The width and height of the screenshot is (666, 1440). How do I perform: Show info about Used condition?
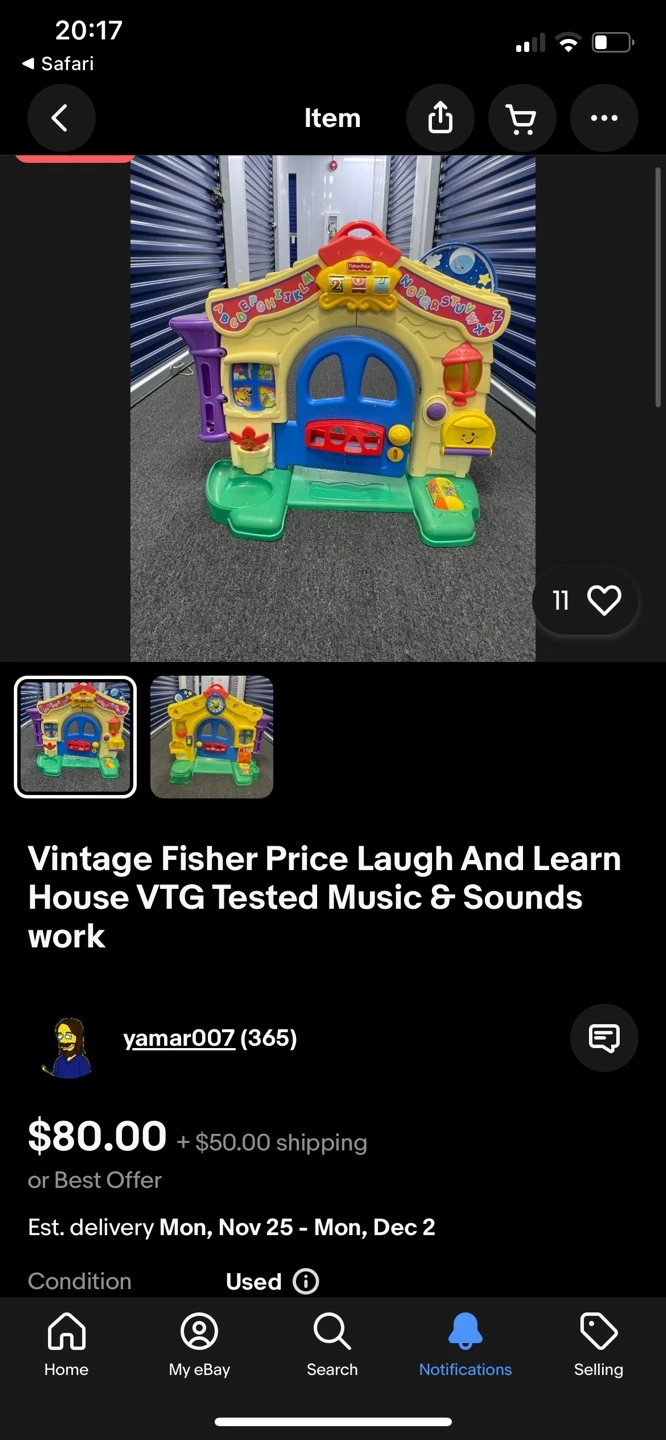(x=306, y=1281)
